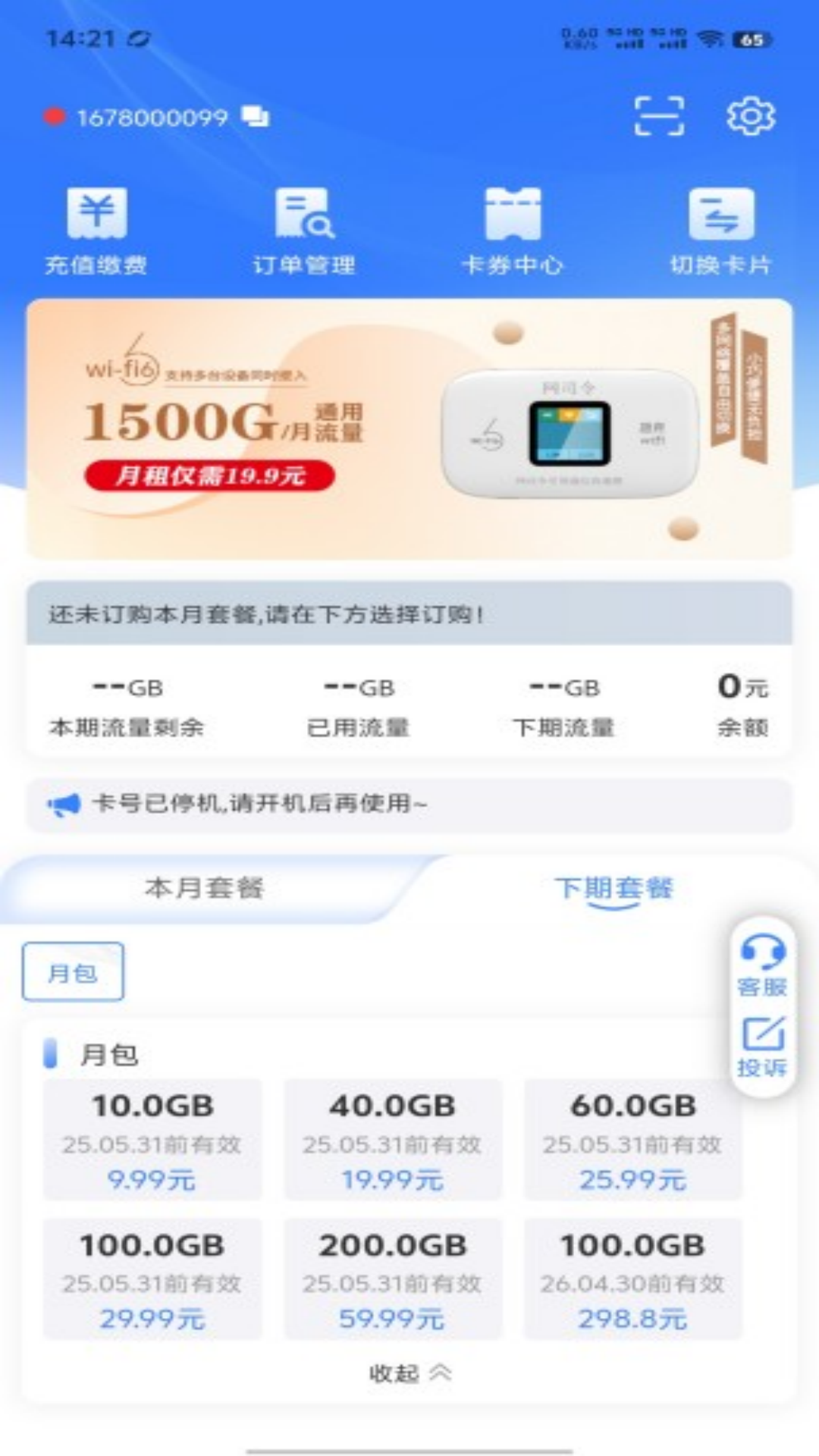Expand the 1500G promotional banner
The height and width of the screenshot is (1456, 819).
(409, 432)
